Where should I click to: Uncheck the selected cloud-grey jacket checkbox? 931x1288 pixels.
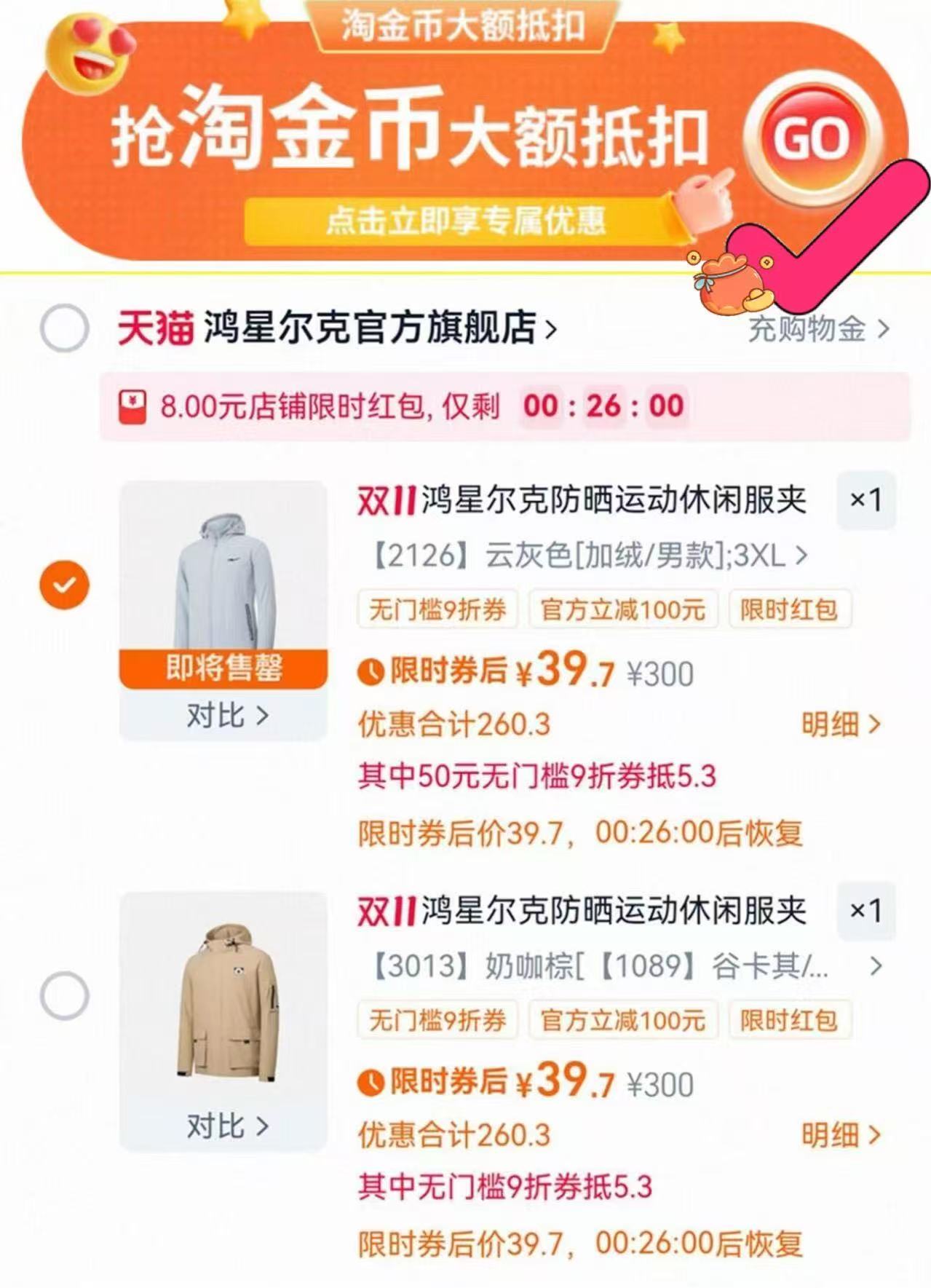(x=64, y=582)
